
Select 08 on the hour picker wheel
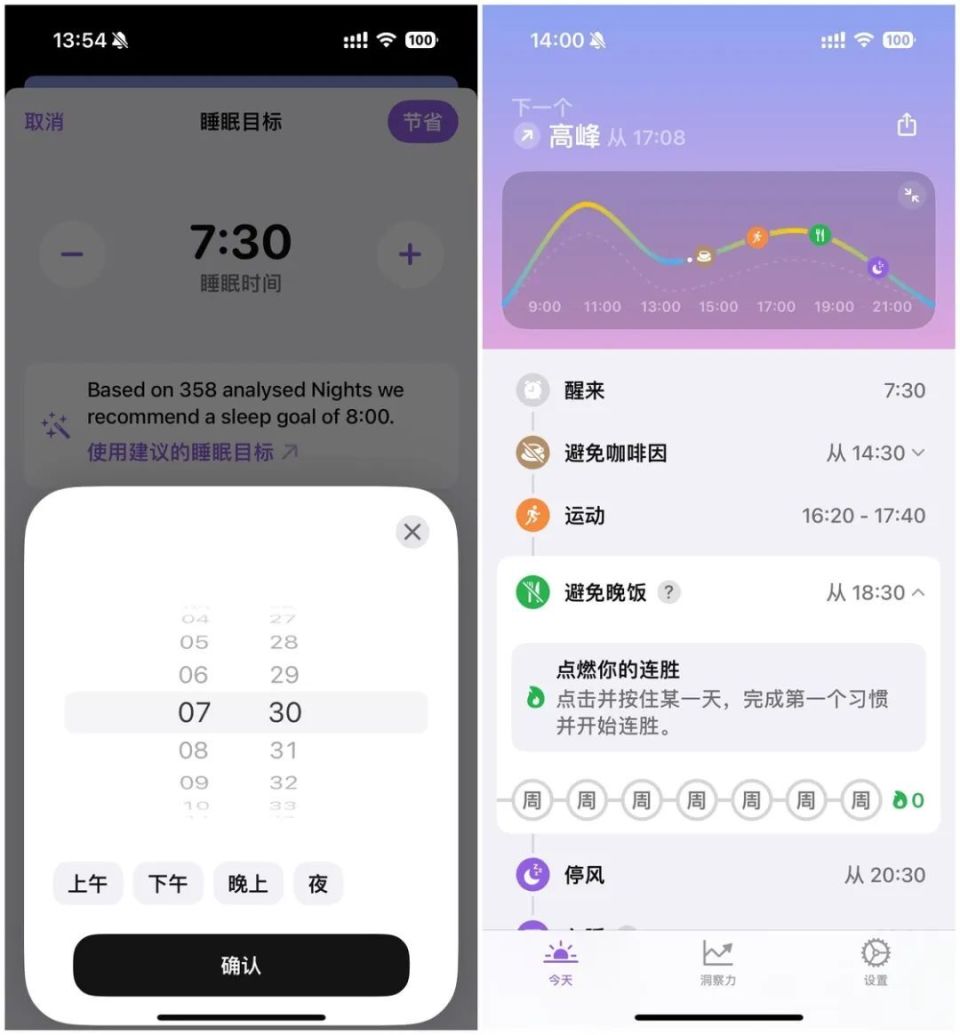point(195,751)
